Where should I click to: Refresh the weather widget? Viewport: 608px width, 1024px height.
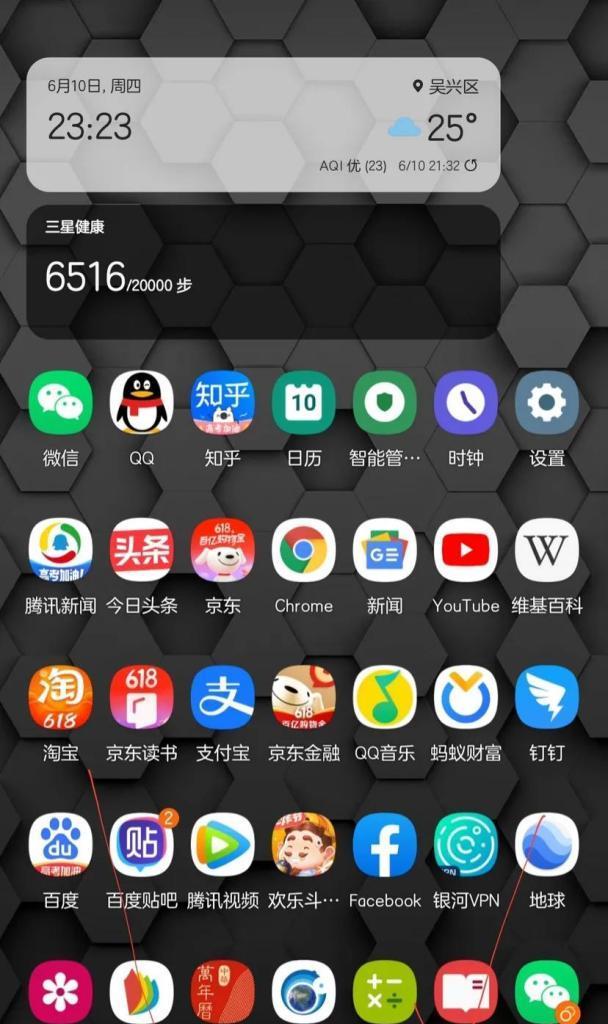[x=471, y=166]
